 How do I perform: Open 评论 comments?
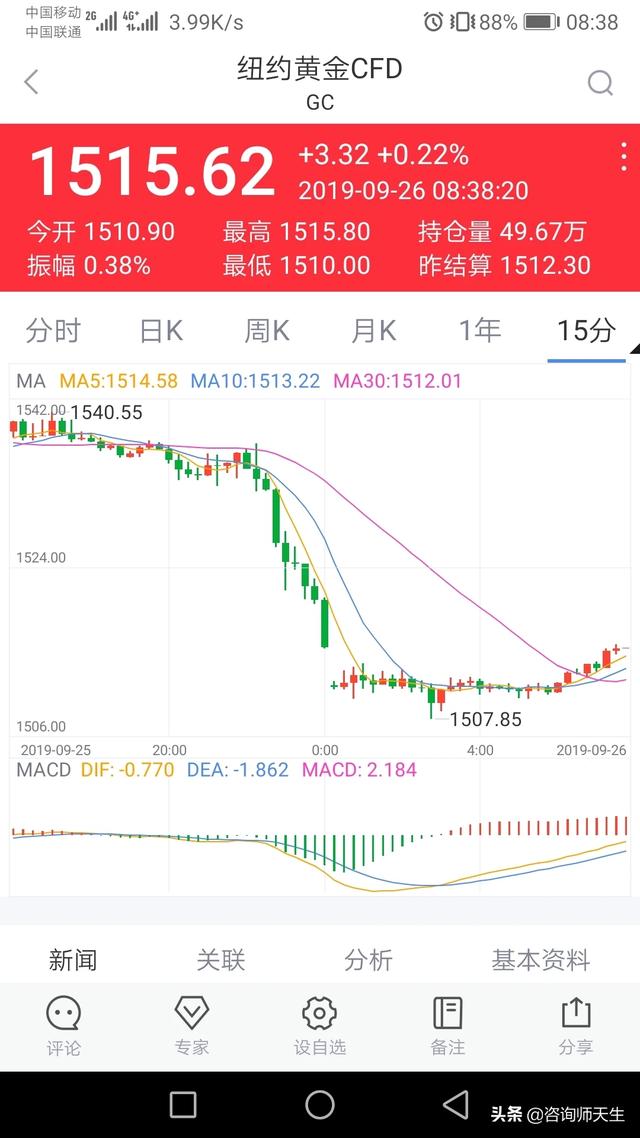click(x=63, y=1026)
